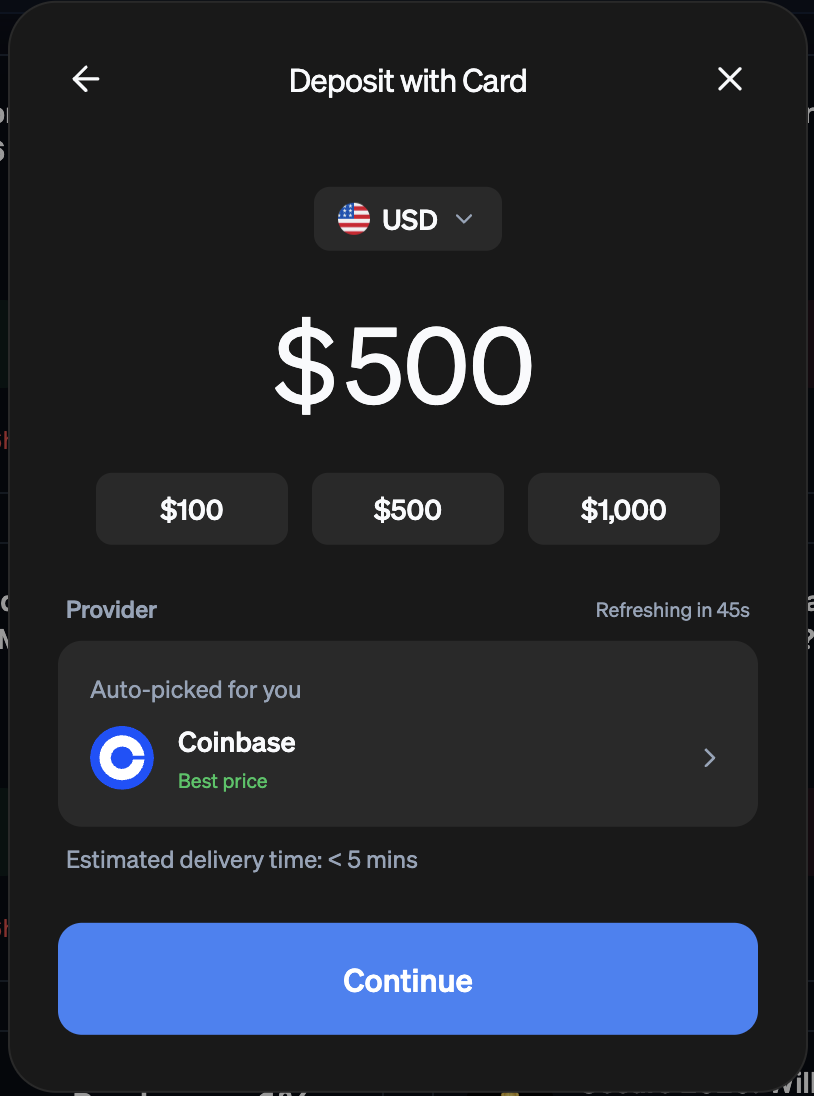814x1096 pixels.
Task: Go back from Deposit with Card
Action: click(86, 80)
